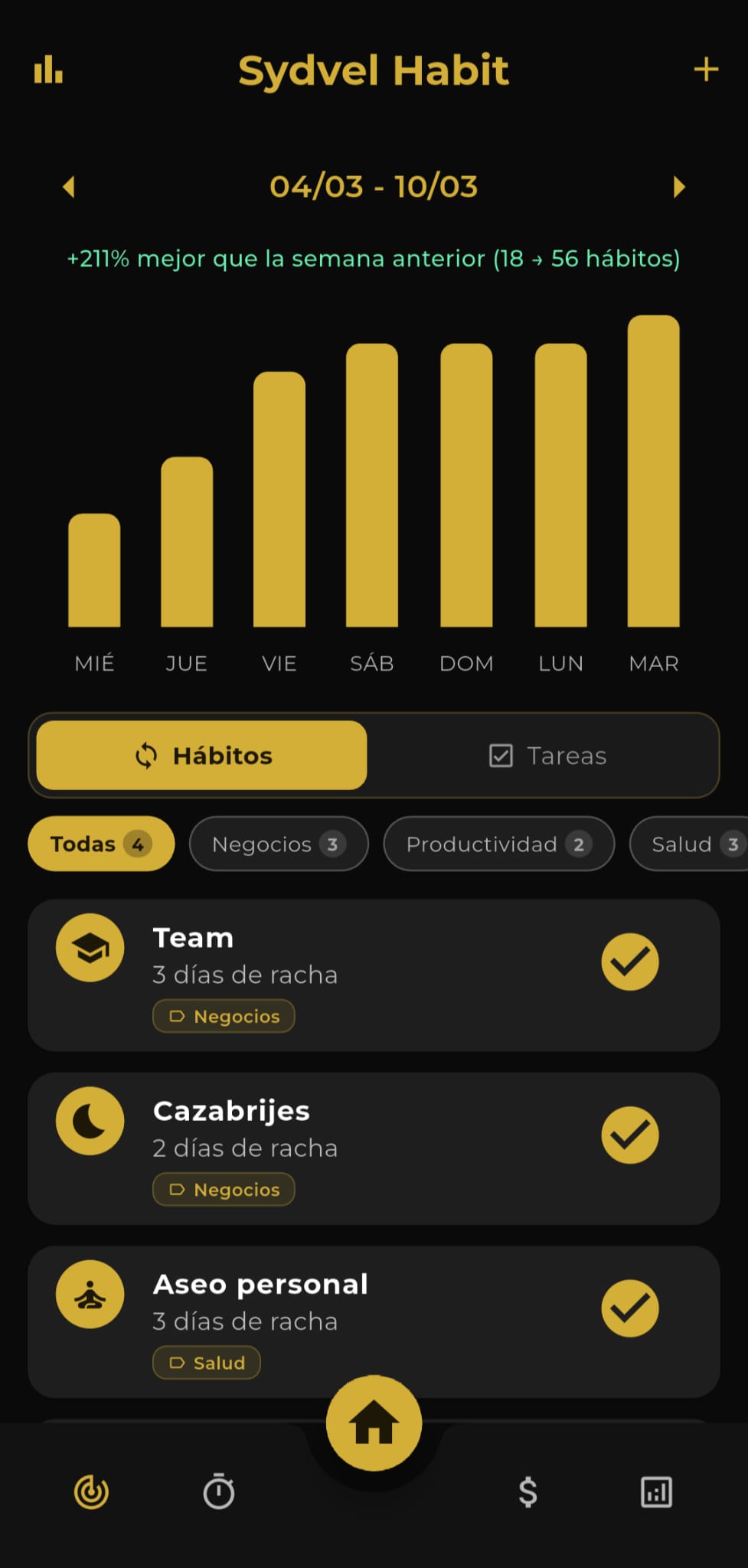Image resolution: width=748 pixels, height=1568 pixels.
Task: Filter by Todas chip
Action: point(101,844)
